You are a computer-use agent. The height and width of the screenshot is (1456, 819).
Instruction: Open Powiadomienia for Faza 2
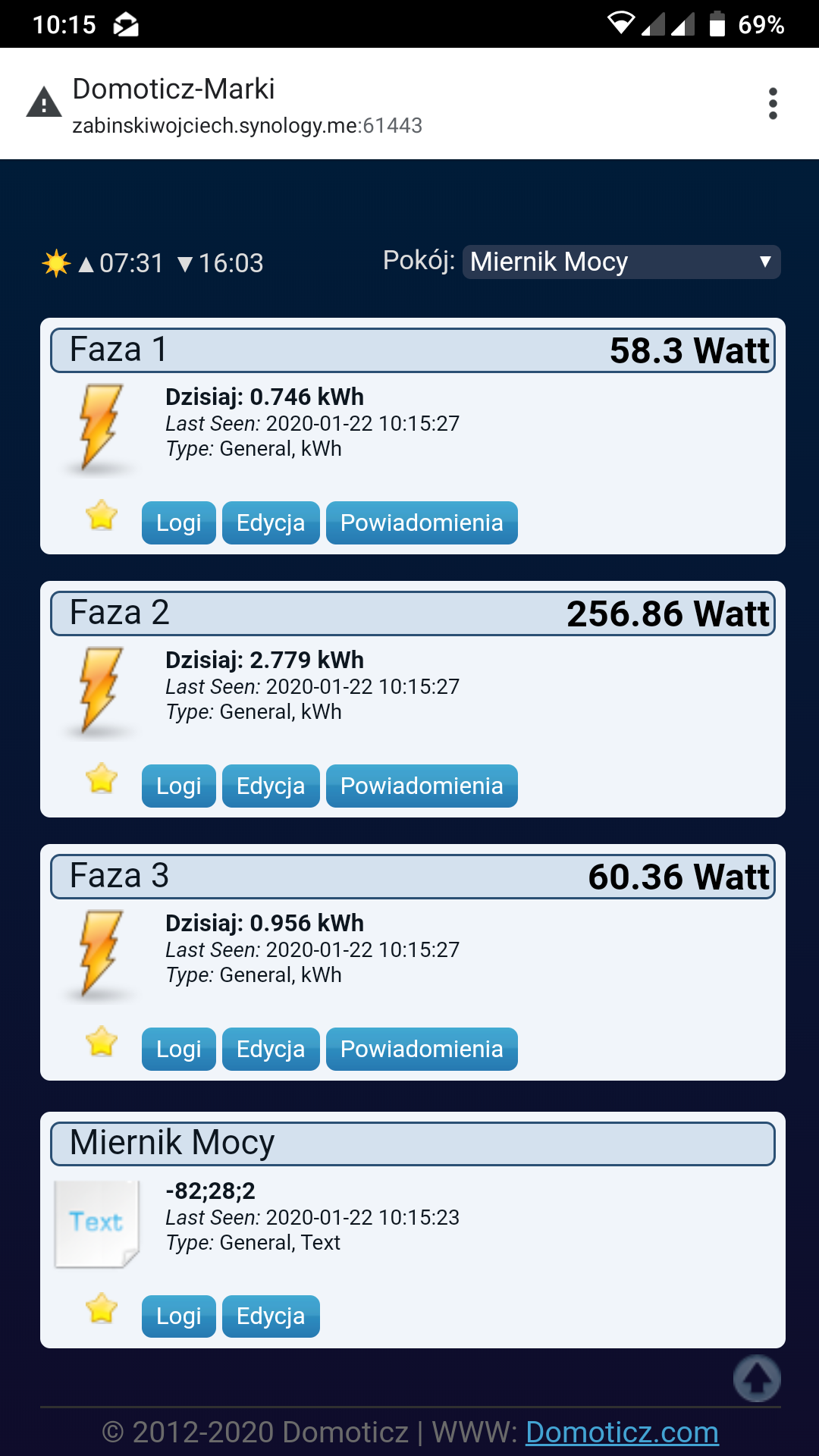tap(422, 786)
